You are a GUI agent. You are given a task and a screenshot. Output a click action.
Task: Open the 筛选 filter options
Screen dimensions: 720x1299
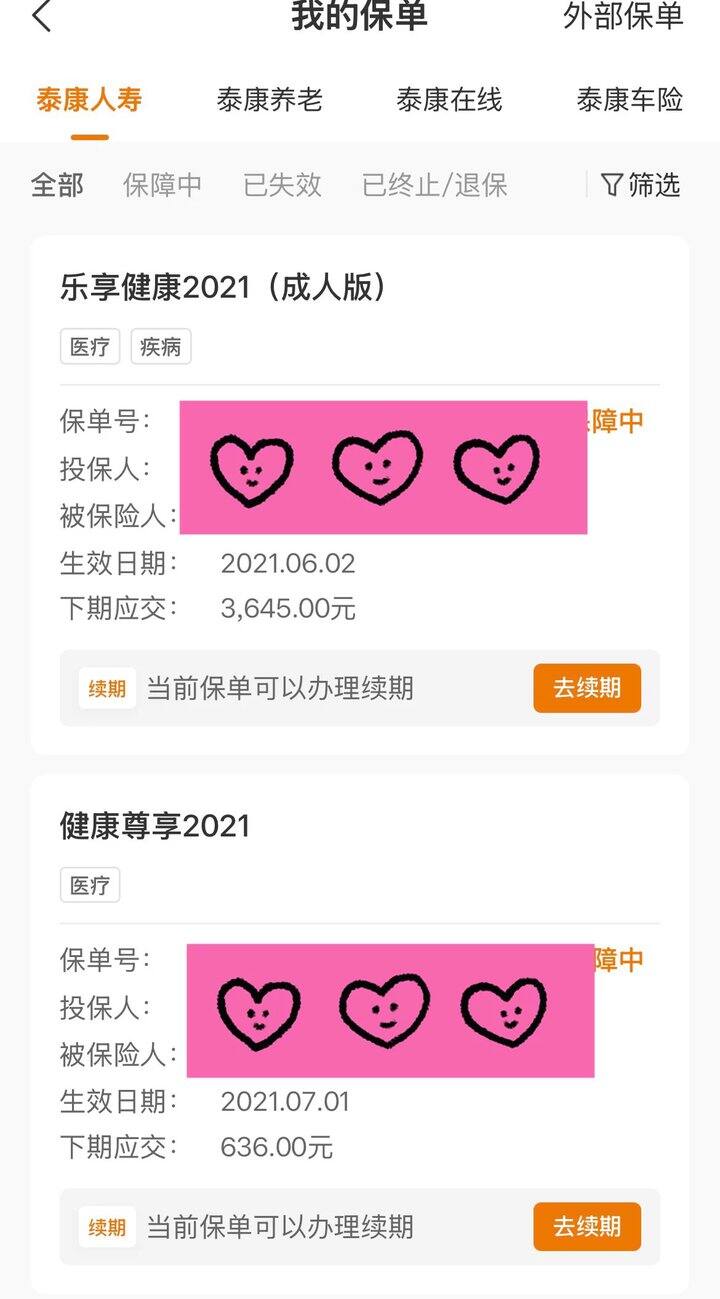pos(640,185)
